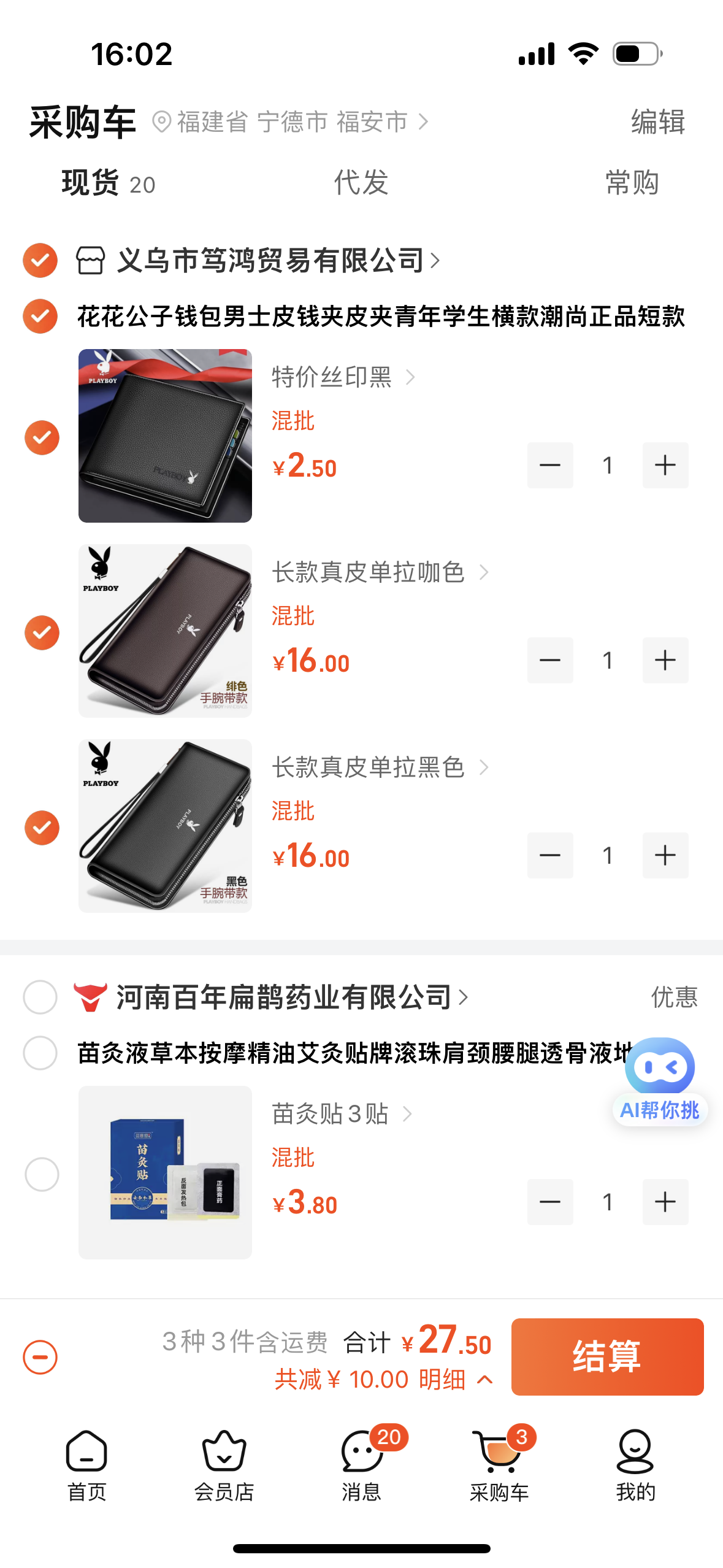This screenshot has width=723, height=1568.
Task: Select all items from 河南百年扁鹊药业有限公司
Action: click(40, 997)
